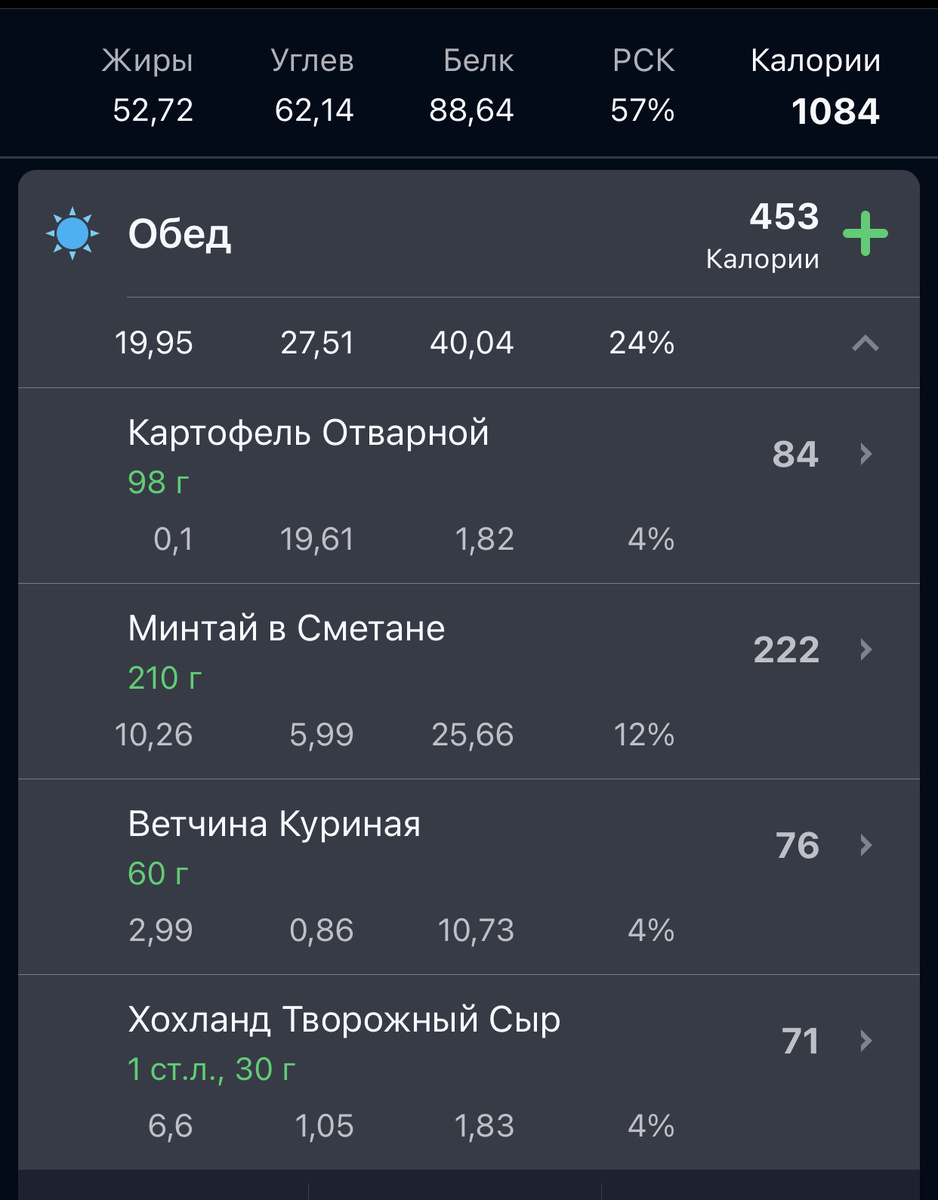Open Картофель Отварной via its arrow icon
Viewport: 938px width, 1200px height.
coord(865,454)
